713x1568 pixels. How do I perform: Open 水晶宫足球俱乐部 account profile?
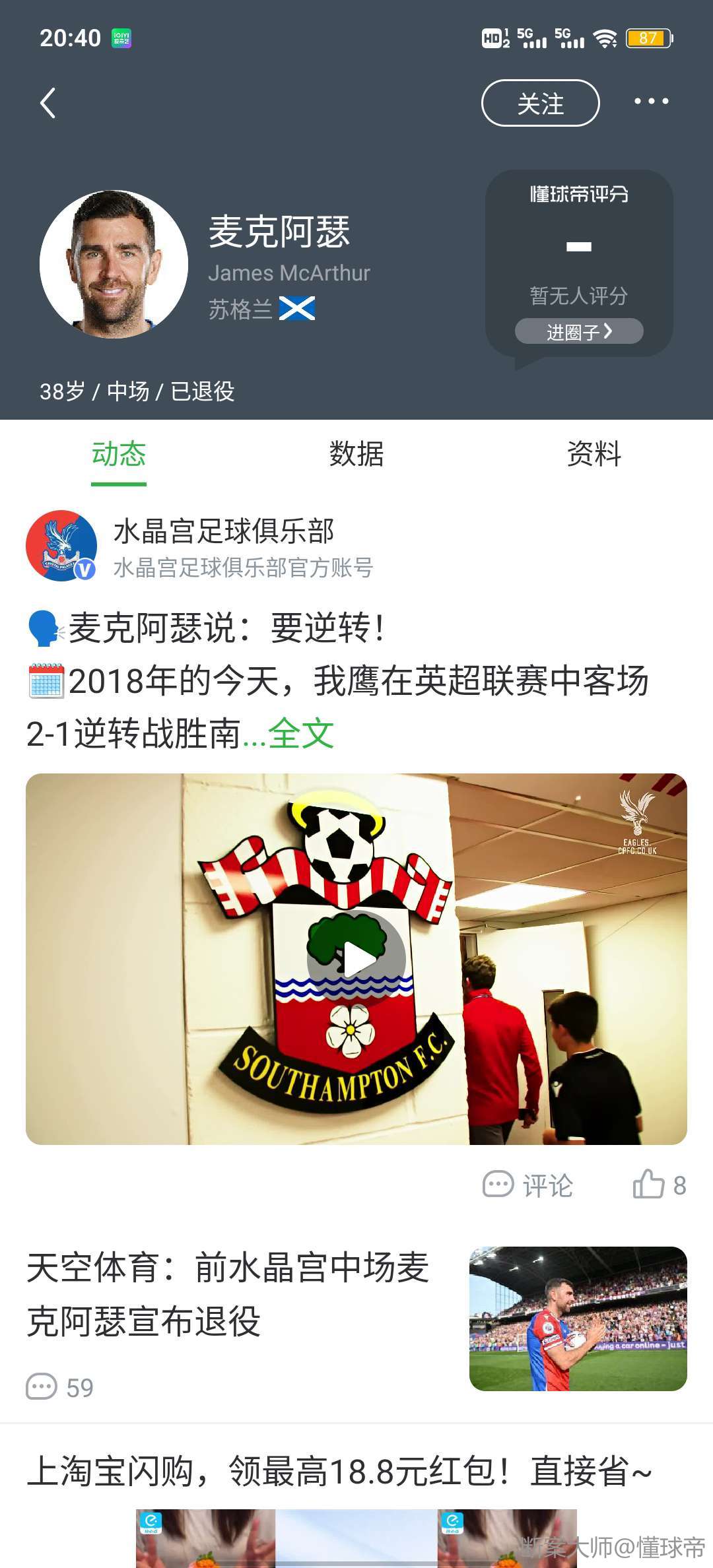click(223, 532)
